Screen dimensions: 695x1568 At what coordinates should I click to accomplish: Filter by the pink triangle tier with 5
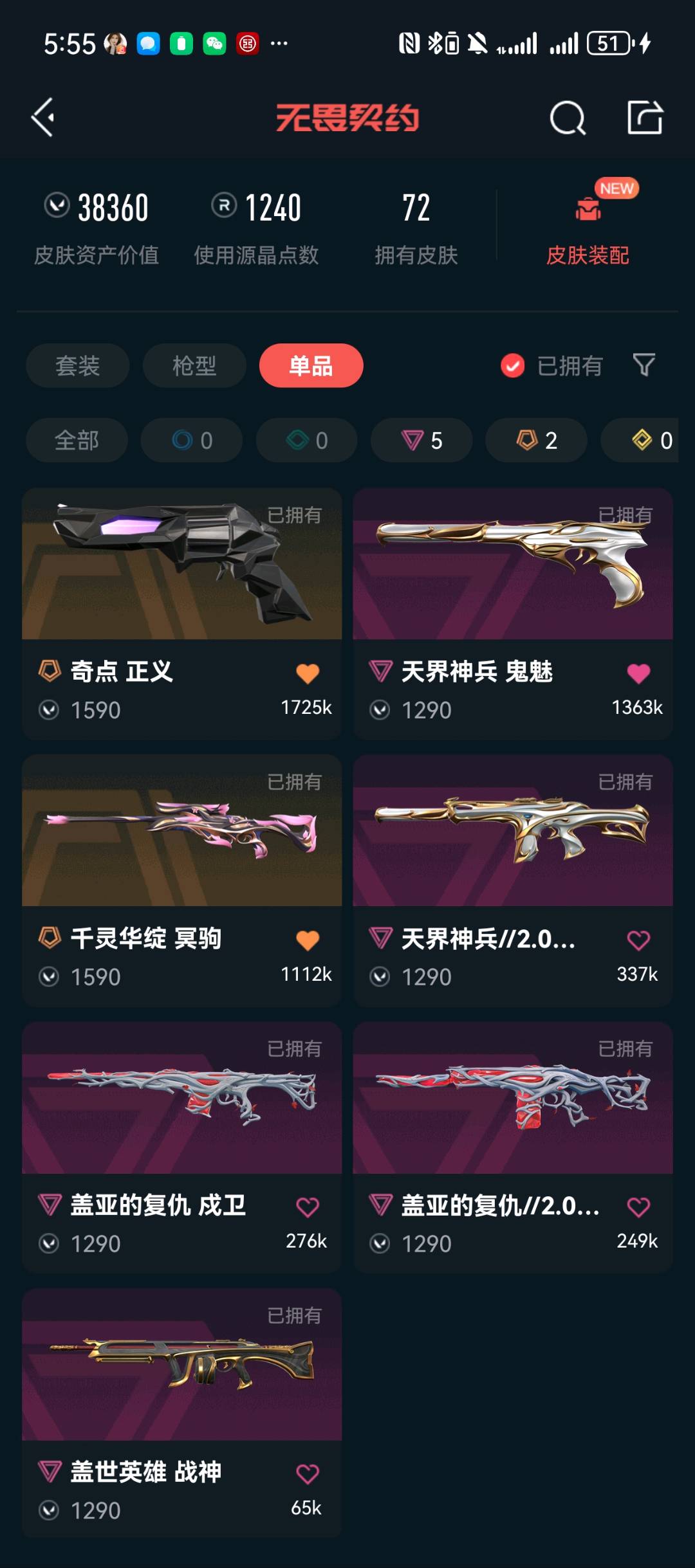point(422,441)
